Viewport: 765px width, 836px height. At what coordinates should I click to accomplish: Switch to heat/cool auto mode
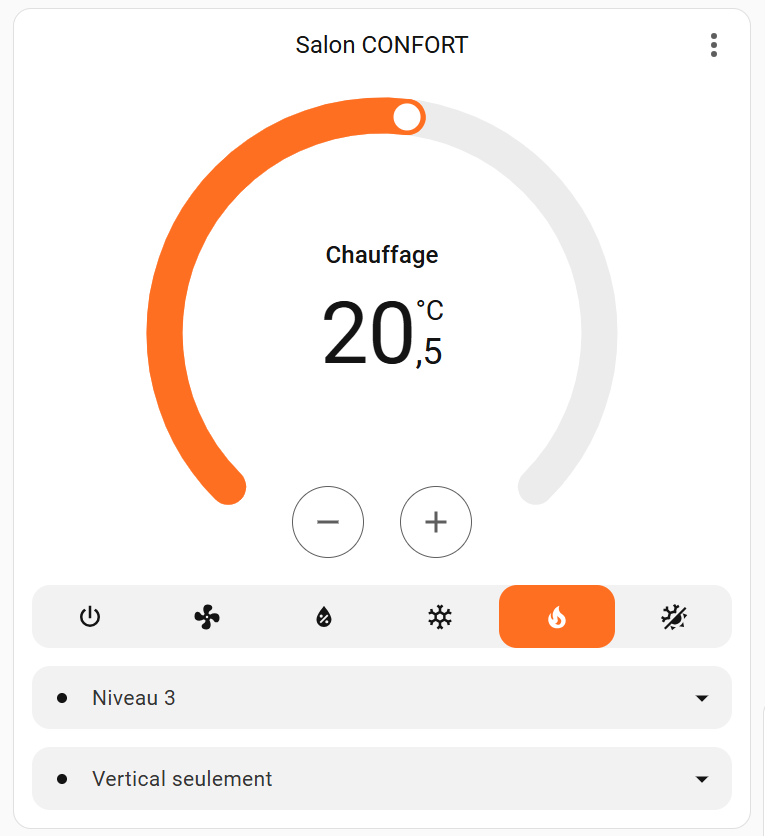tap(673, 617)
